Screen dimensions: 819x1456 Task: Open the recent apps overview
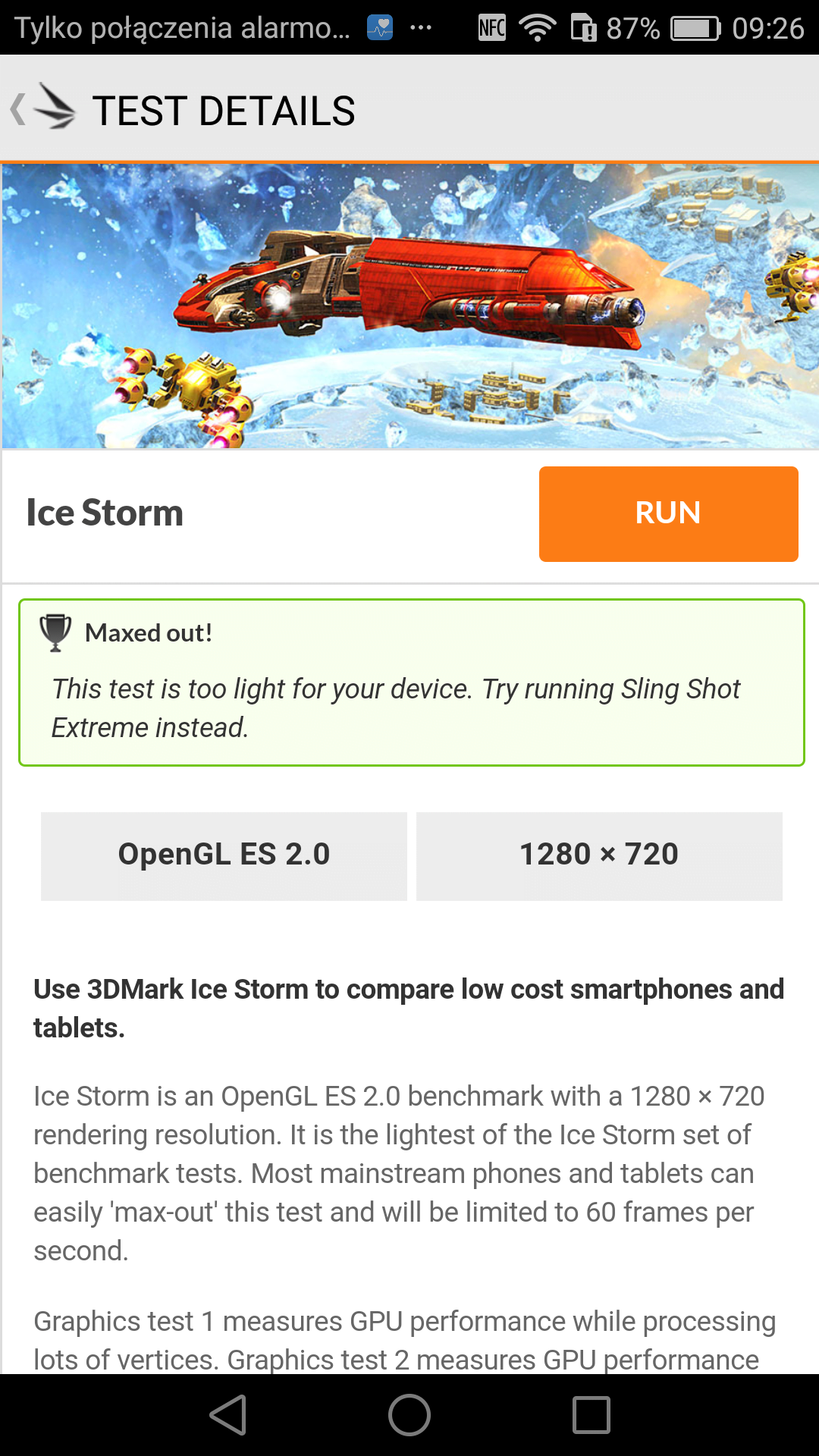click(591, 1415)
